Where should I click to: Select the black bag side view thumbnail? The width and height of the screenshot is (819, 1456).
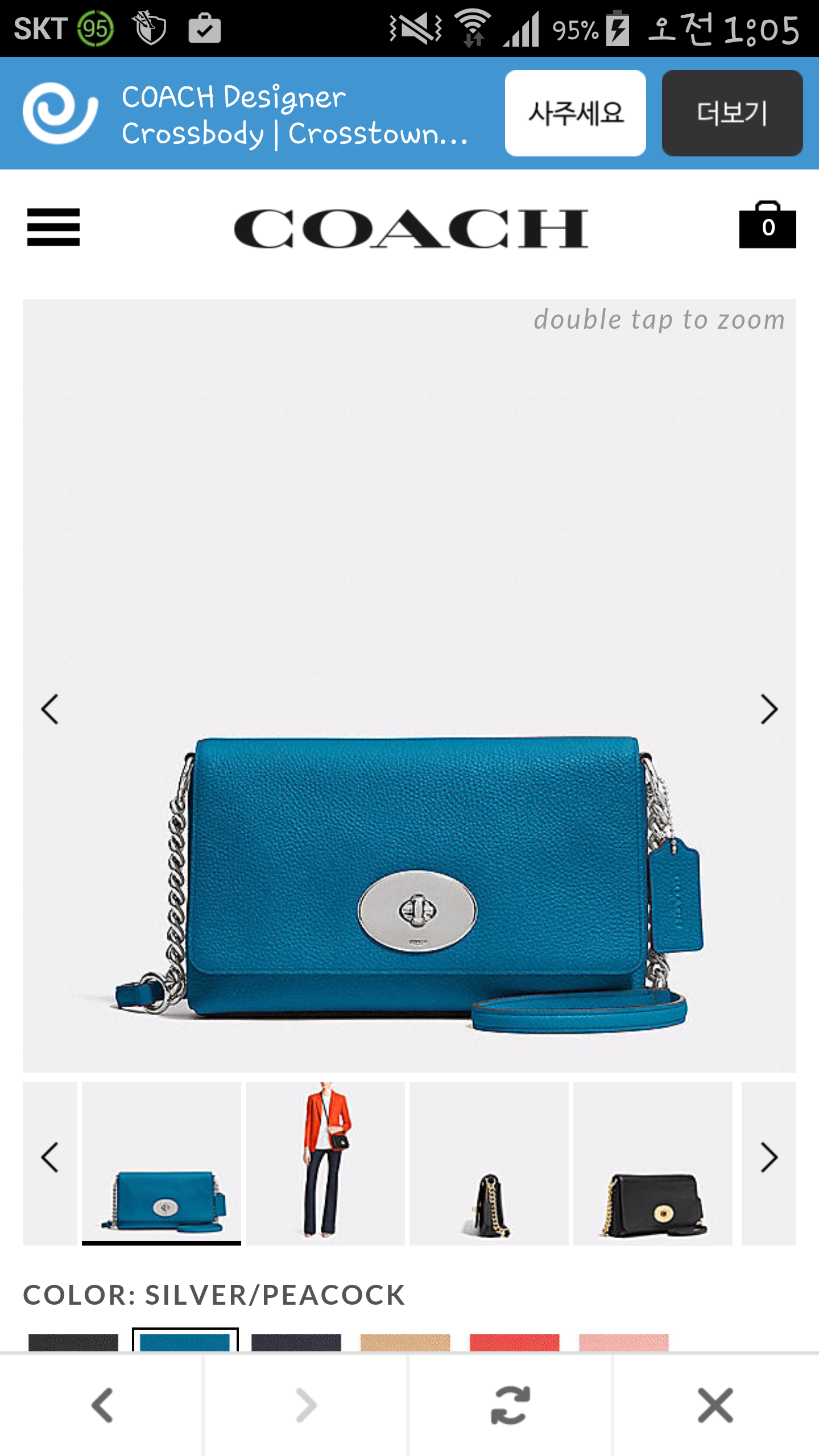coord(489,1163)
